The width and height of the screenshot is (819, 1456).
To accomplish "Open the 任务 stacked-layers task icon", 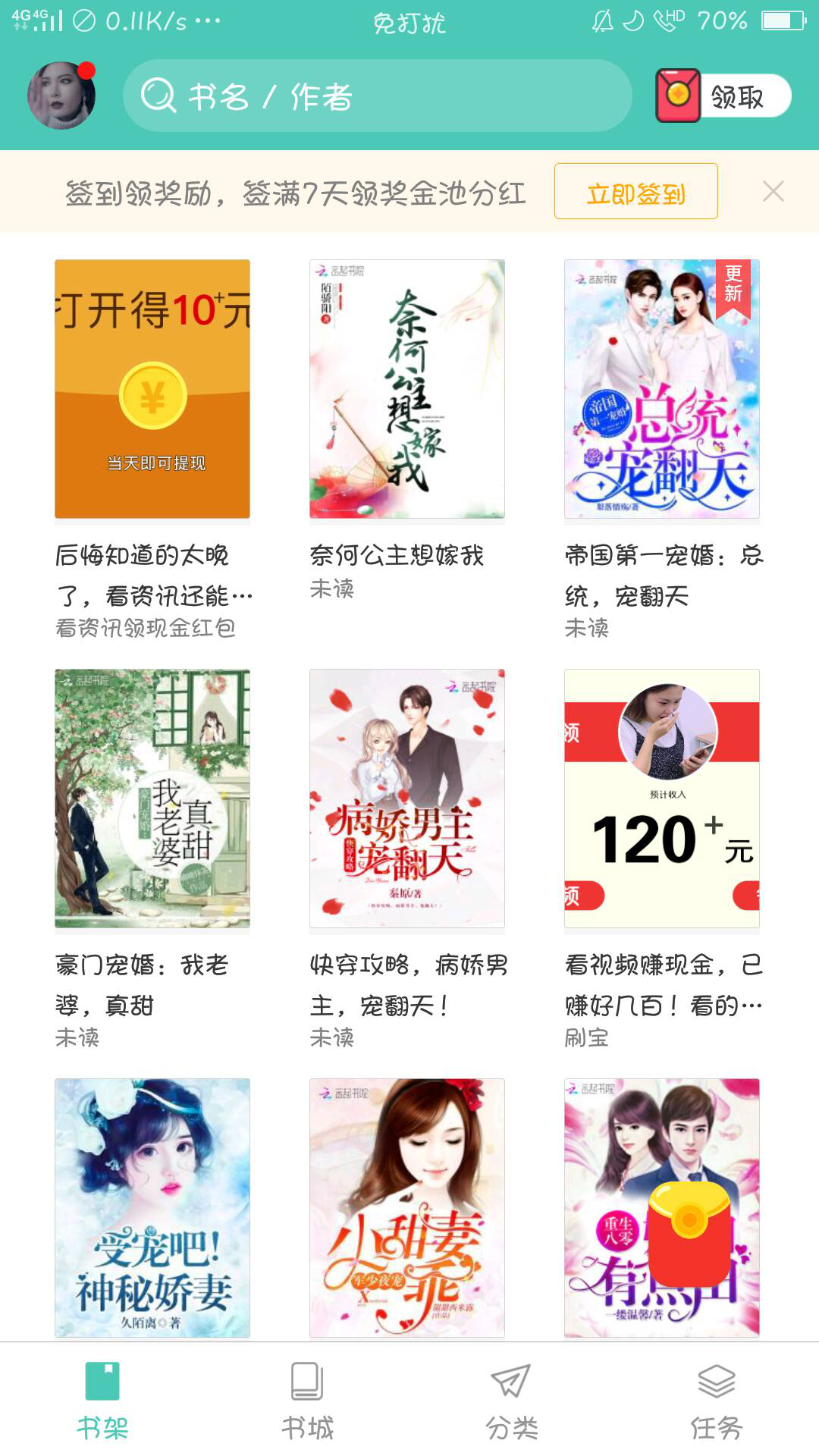I will pyautogui.click(x=717, y=1395).
